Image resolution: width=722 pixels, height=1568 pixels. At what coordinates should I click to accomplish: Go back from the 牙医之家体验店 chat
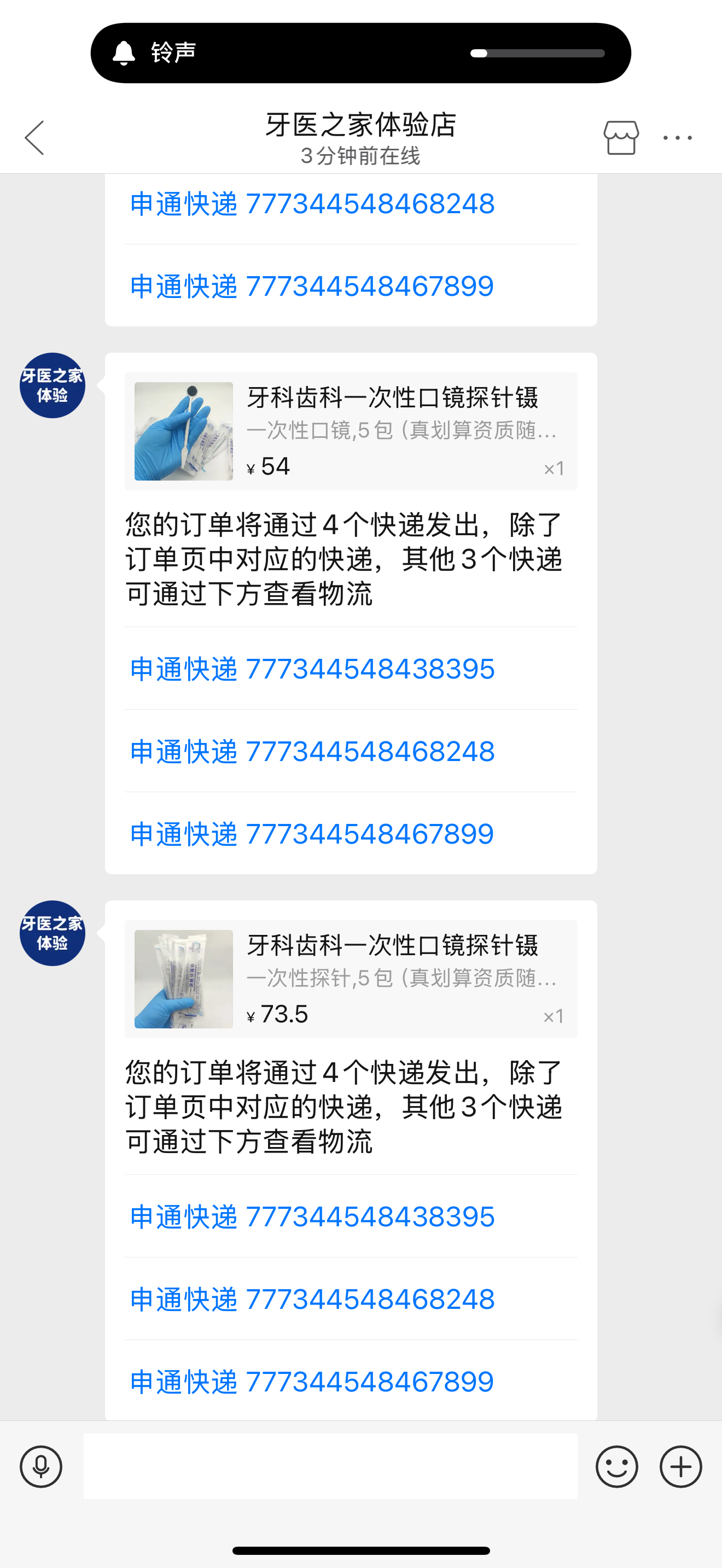[34, 138]
